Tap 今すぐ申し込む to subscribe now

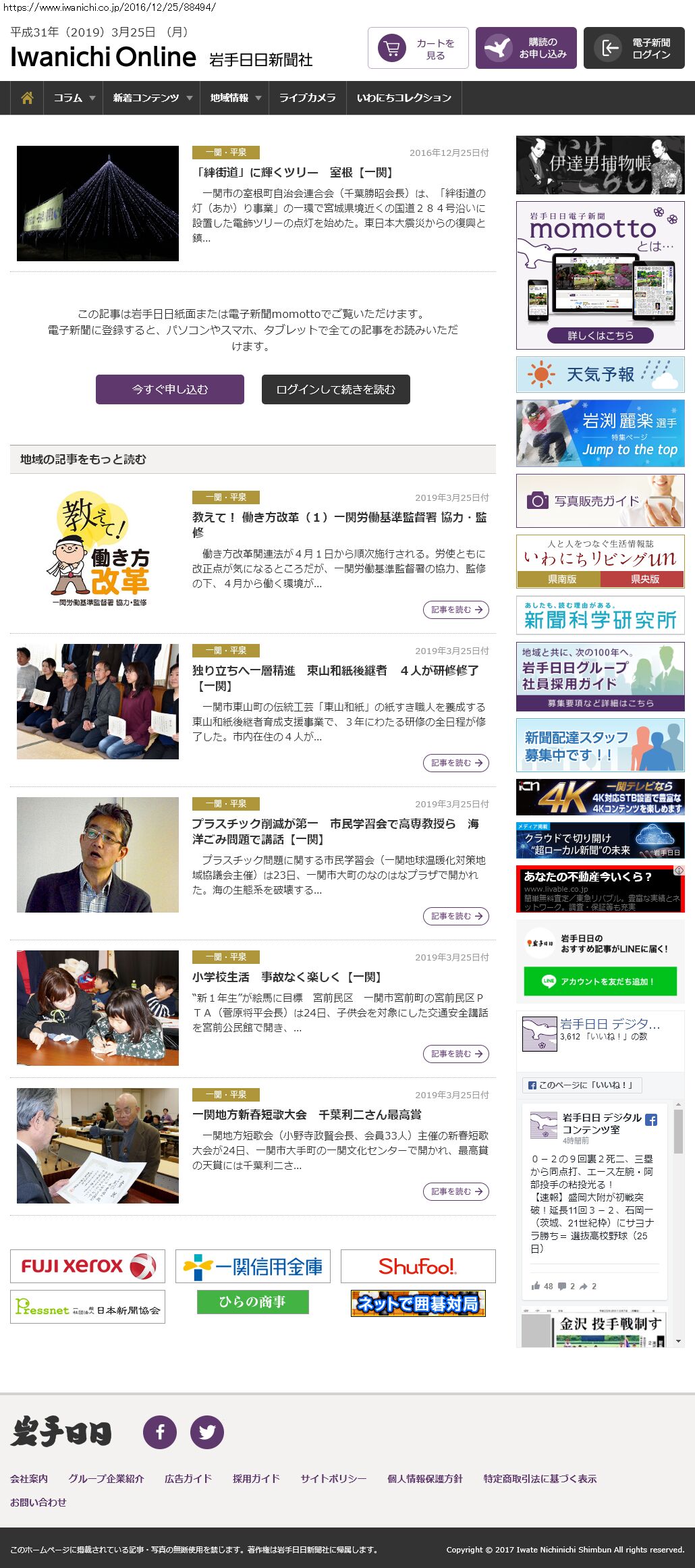coord(170,389)
